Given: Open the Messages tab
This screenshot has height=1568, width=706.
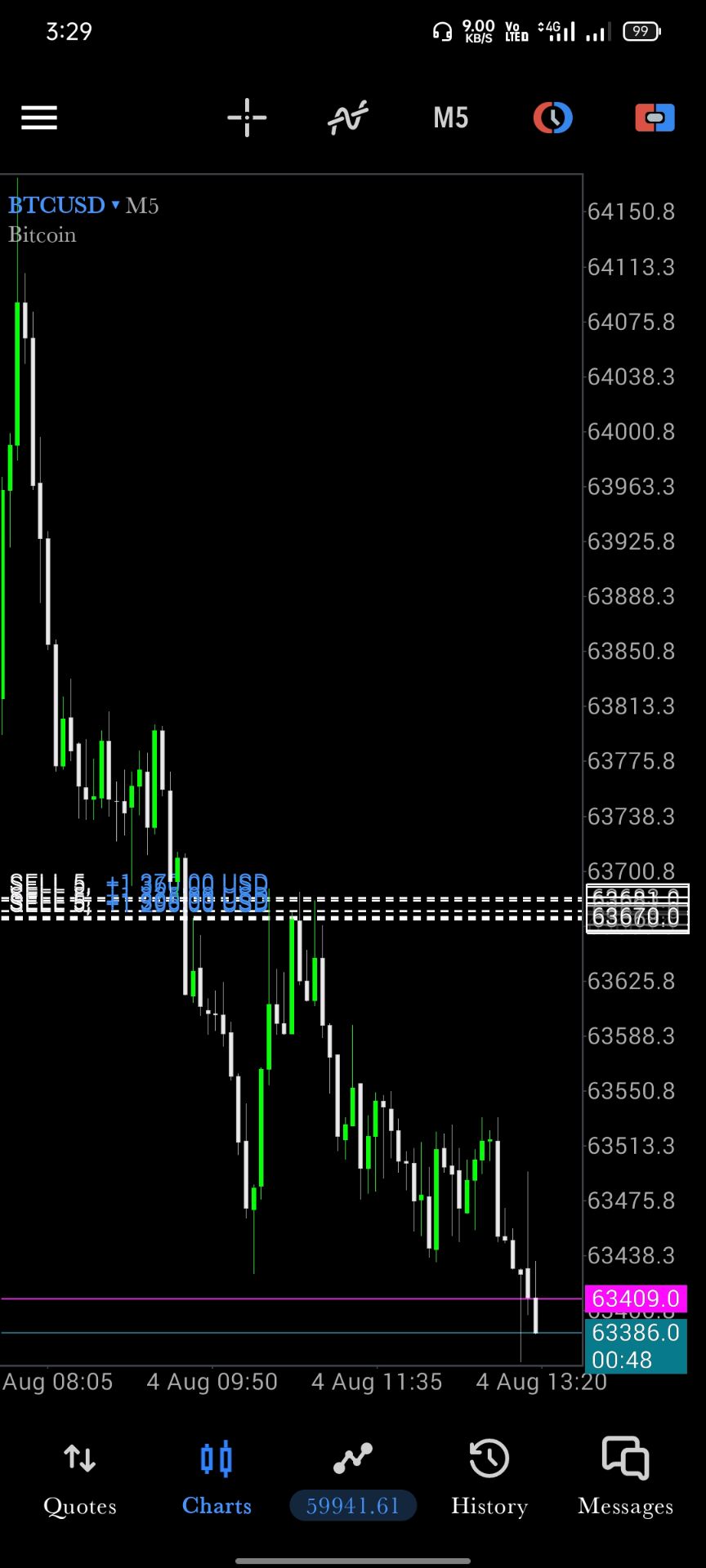Looking at the screenshot, I should point(626,1479).
